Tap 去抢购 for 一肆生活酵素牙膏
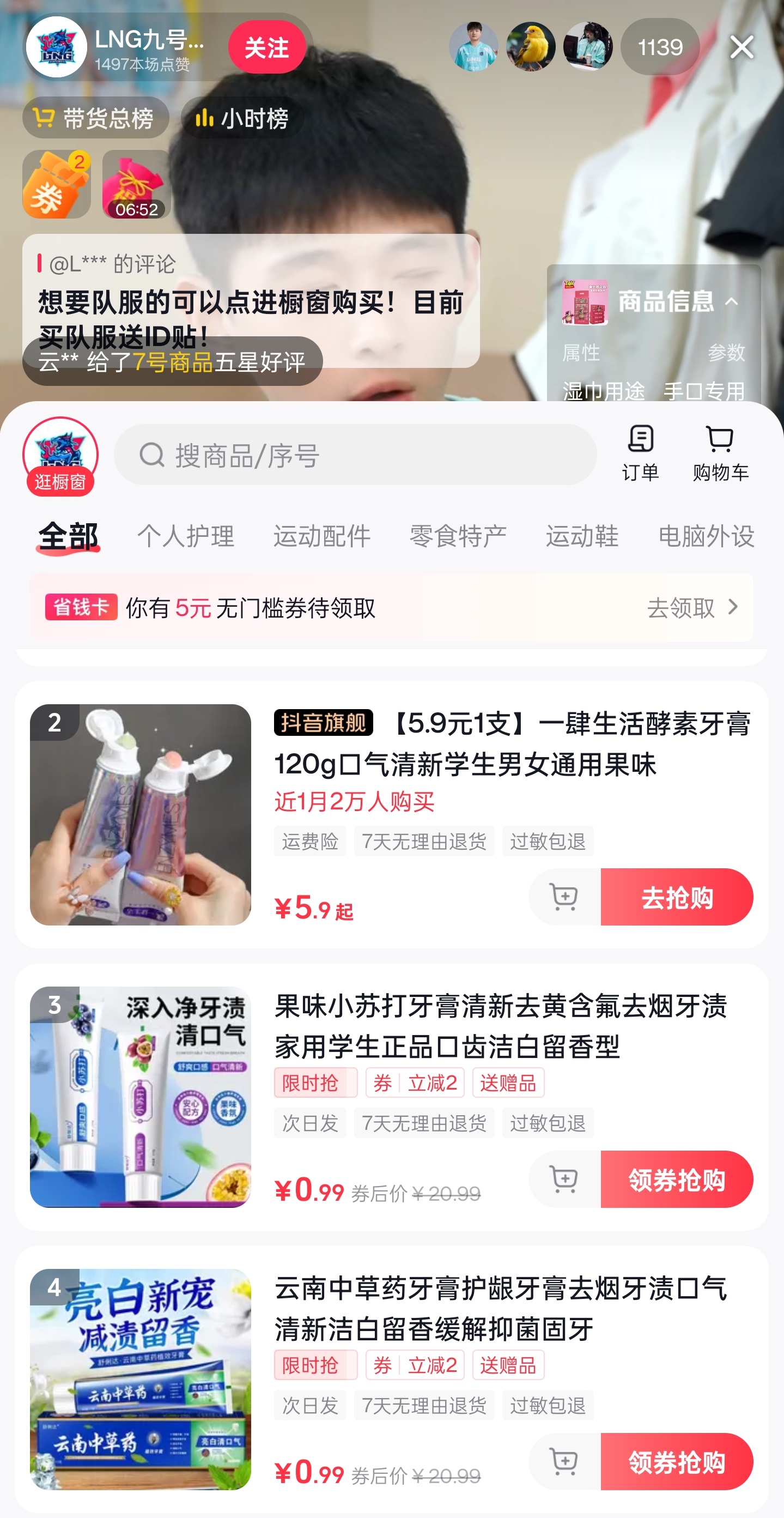784x1518 pixels. (676, 897)
